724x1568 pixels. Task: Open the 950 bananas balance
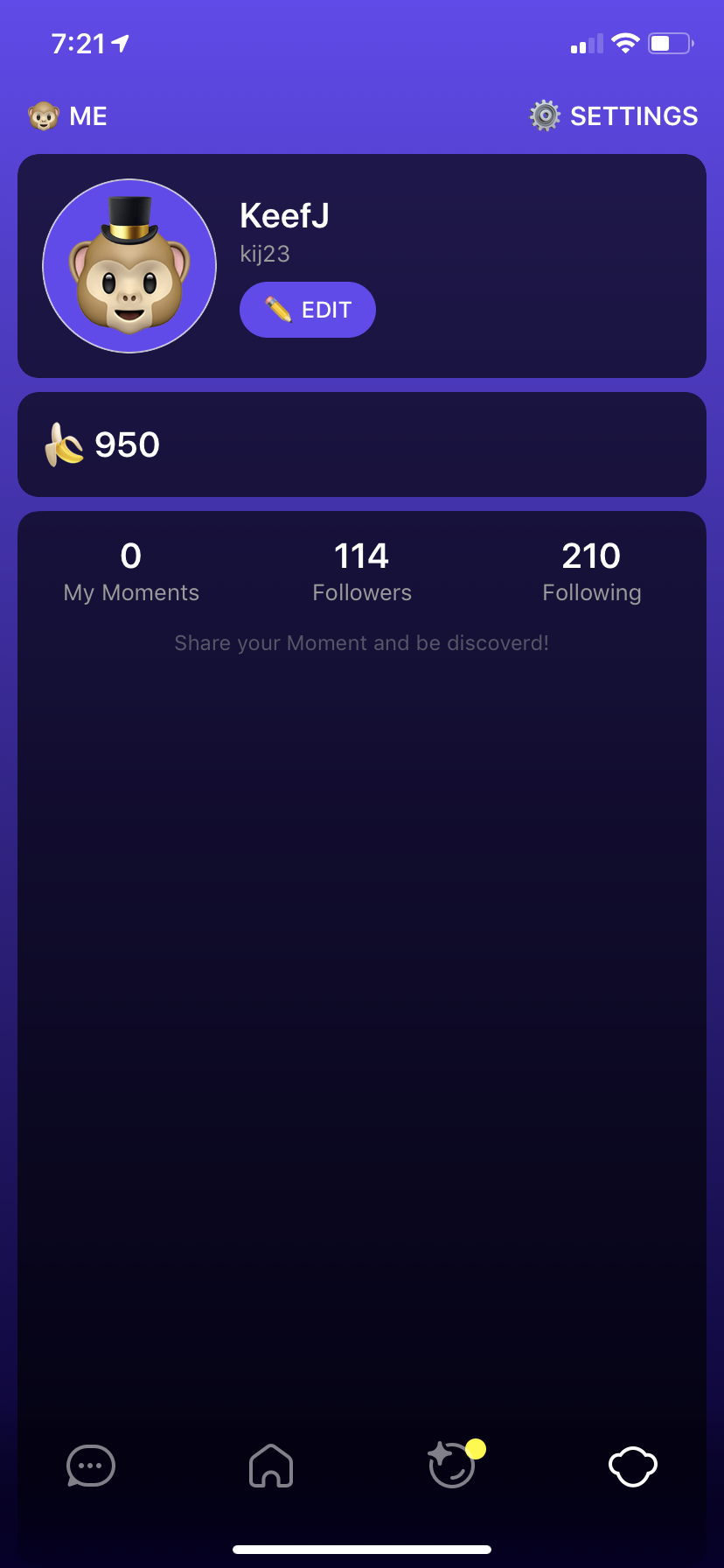[x=103, y=444]
